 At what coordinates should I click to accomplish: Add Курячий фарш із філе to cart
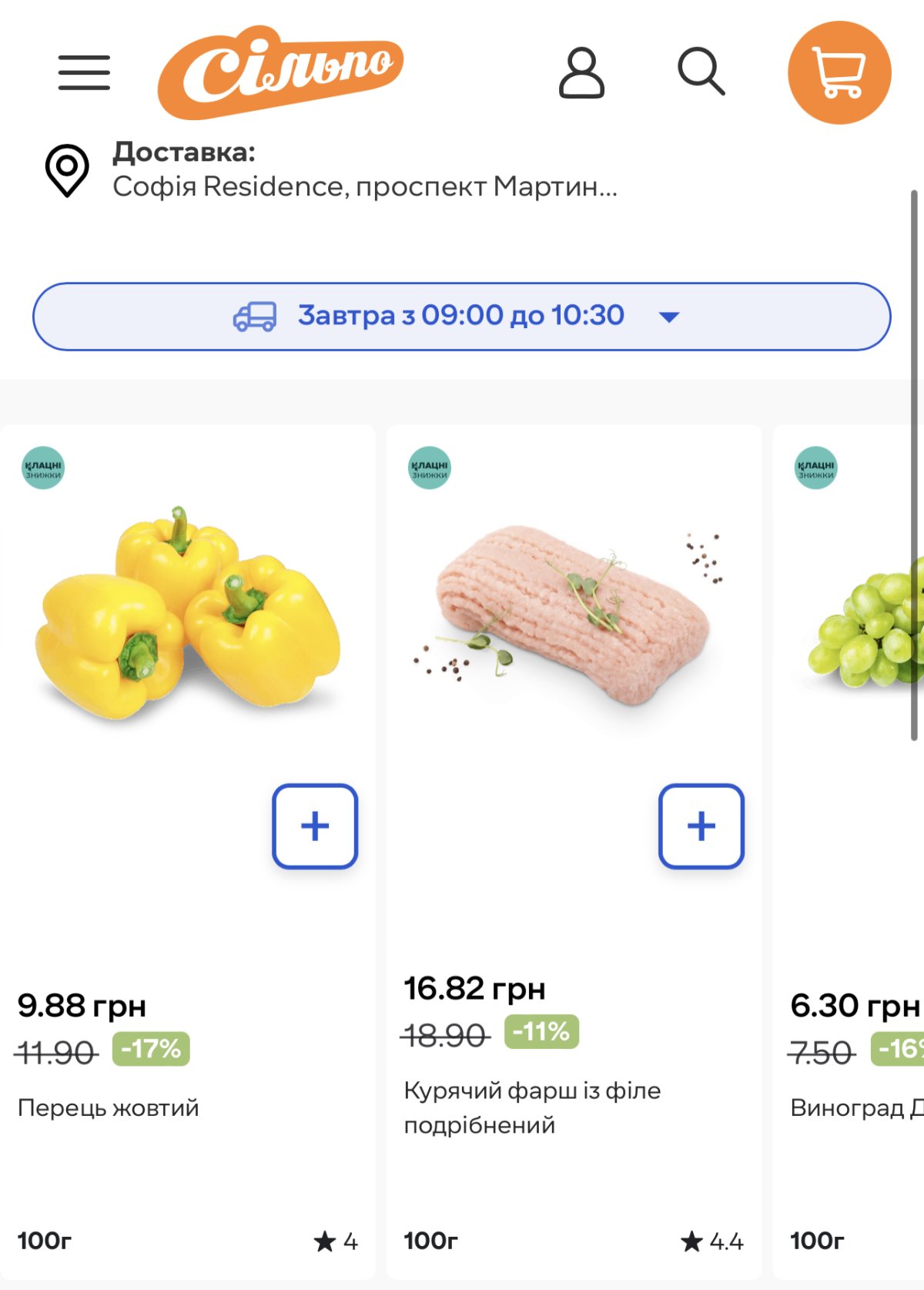(701, 826)
